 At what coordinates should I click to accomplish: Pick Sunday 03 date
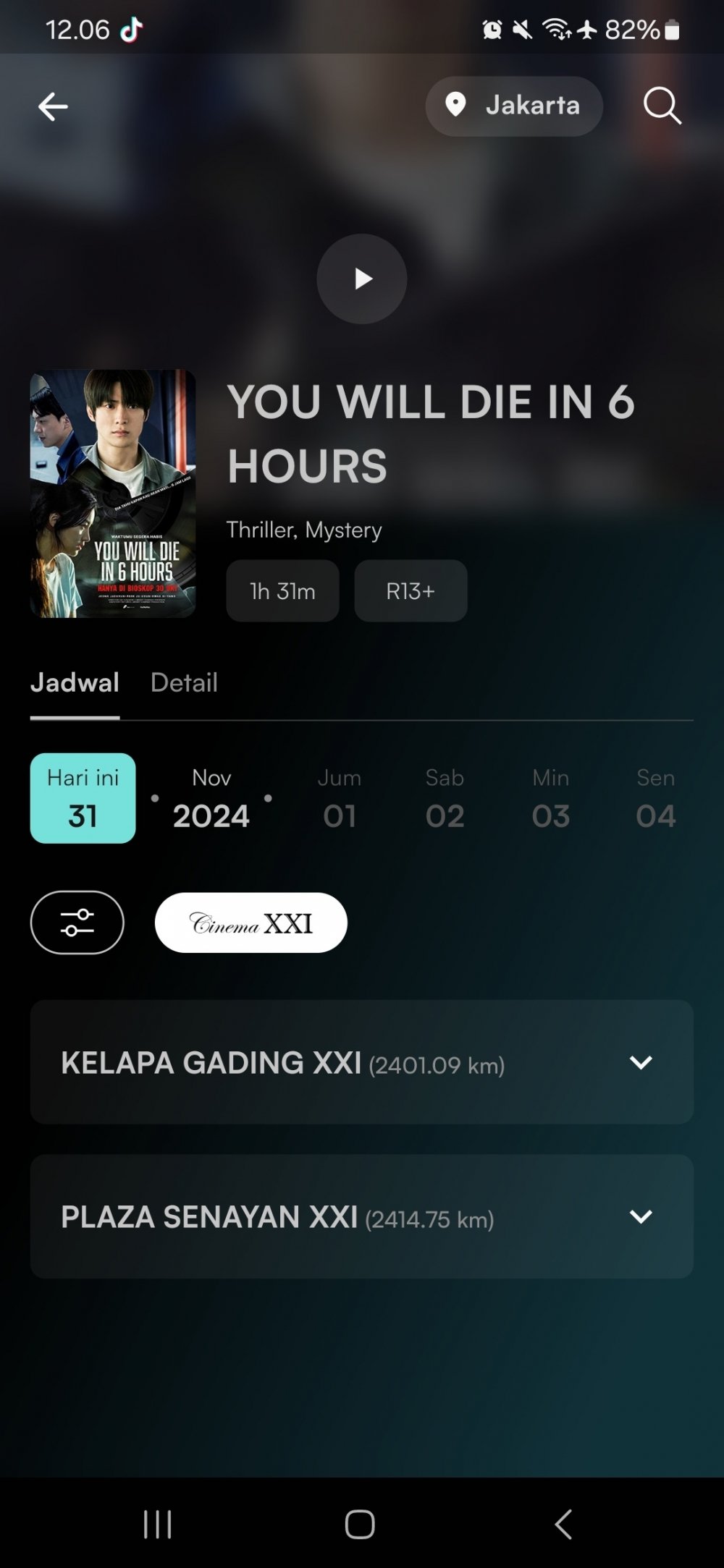550,799
